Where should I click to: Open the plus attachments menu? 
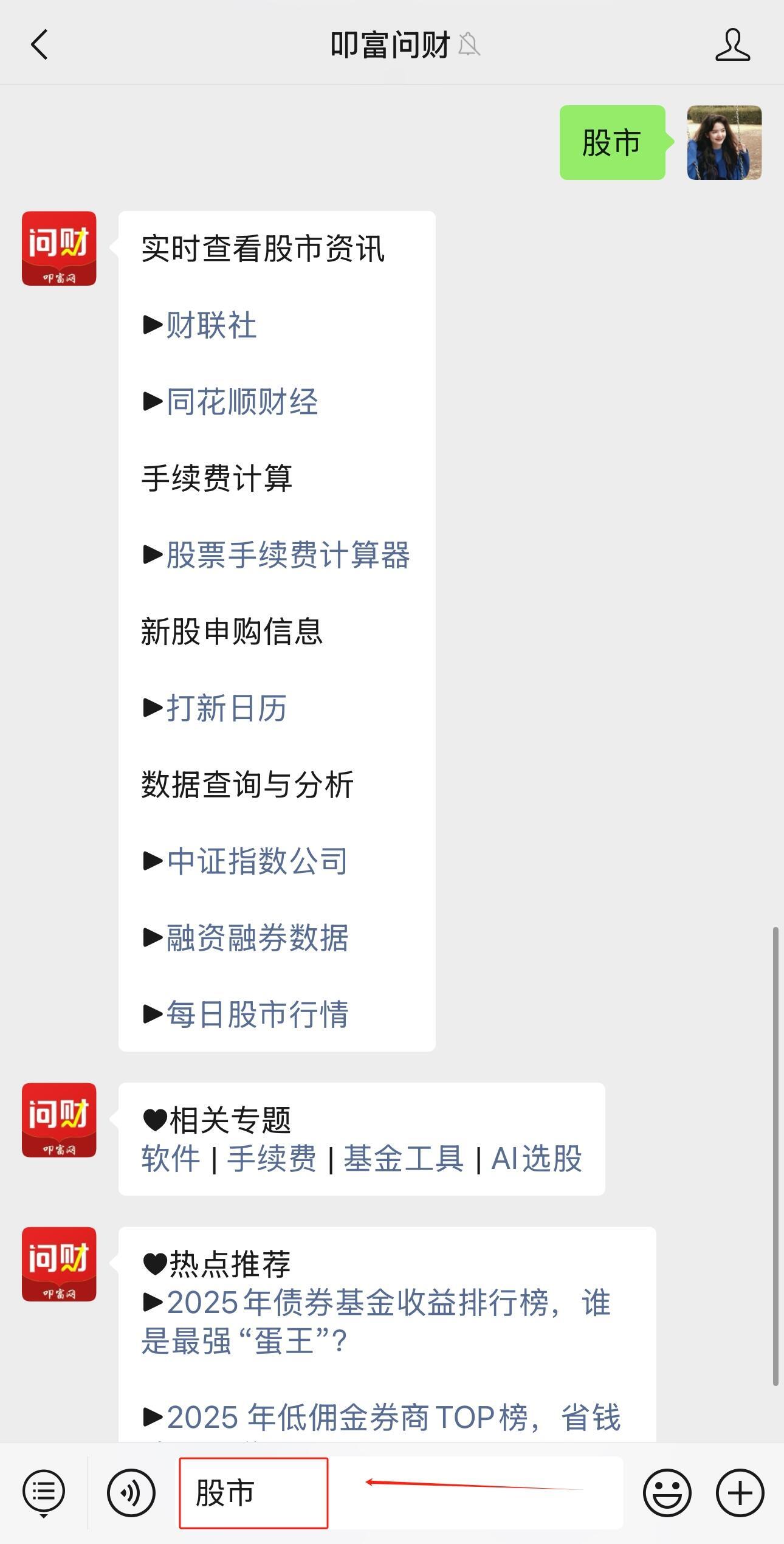[740, 1492]
